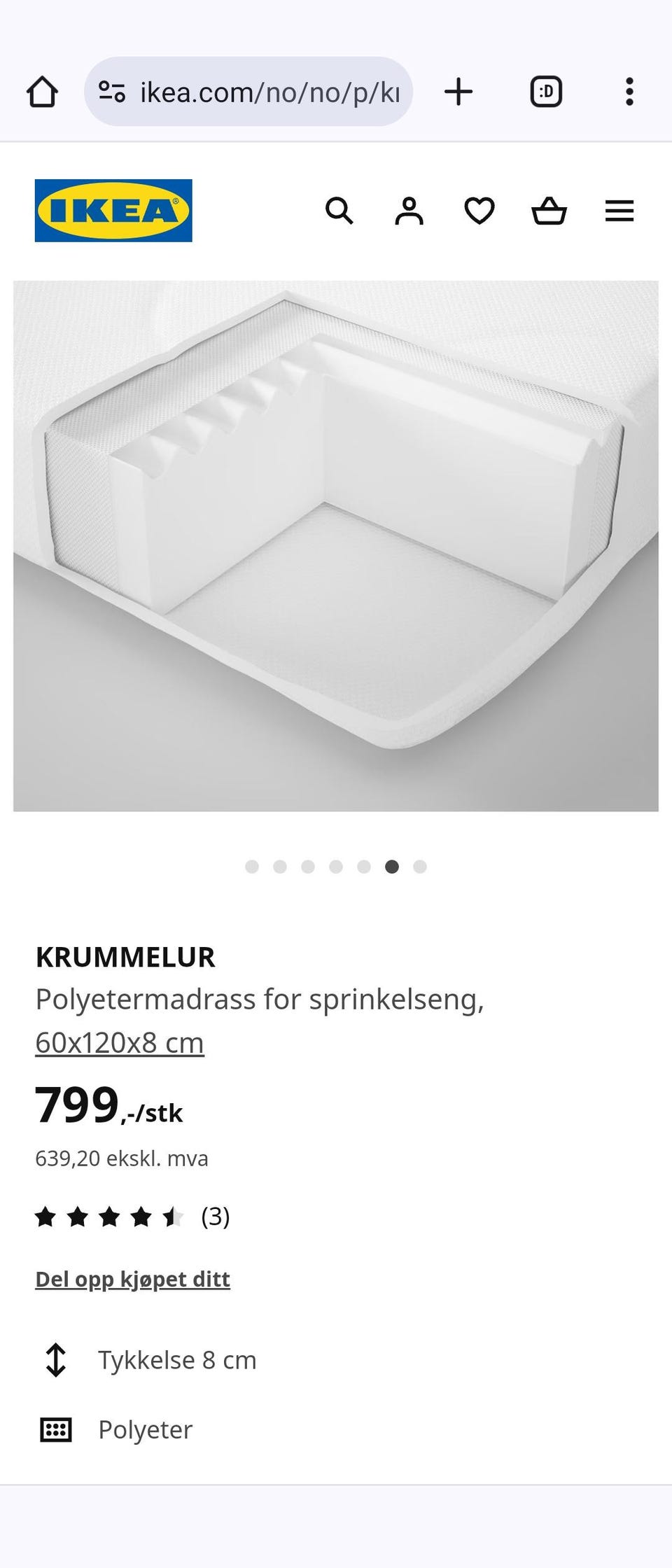Open the user profile page
Image resolution: width=672 pixels, height=1568 pixels.
[410, 211]
